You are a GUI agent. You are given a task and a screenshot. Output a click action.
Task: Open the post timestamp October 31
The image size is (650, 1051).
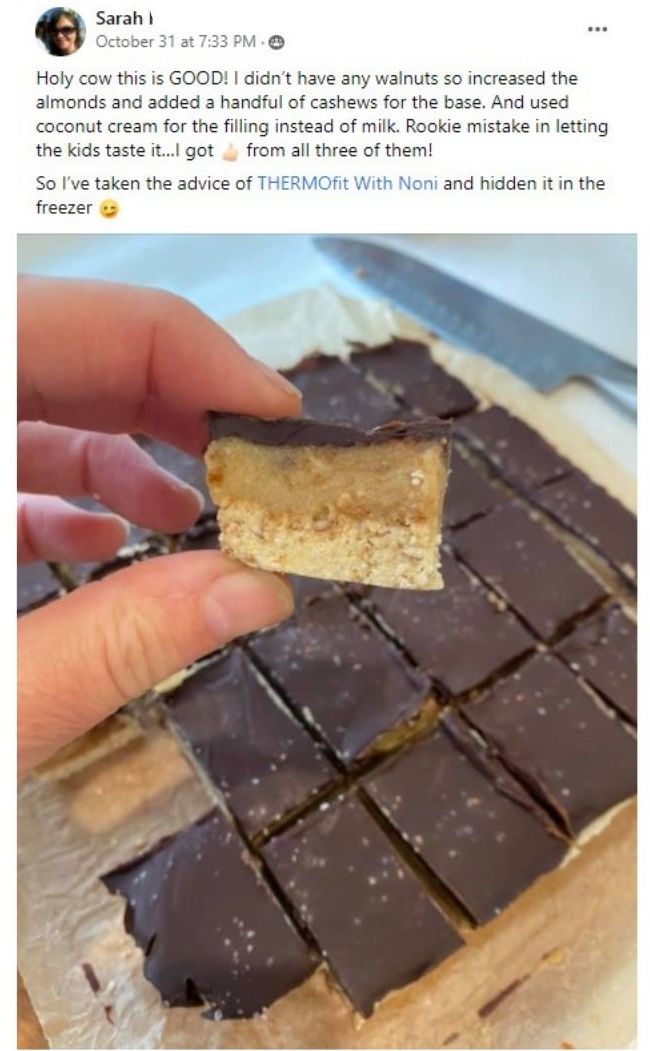(141, 41)
